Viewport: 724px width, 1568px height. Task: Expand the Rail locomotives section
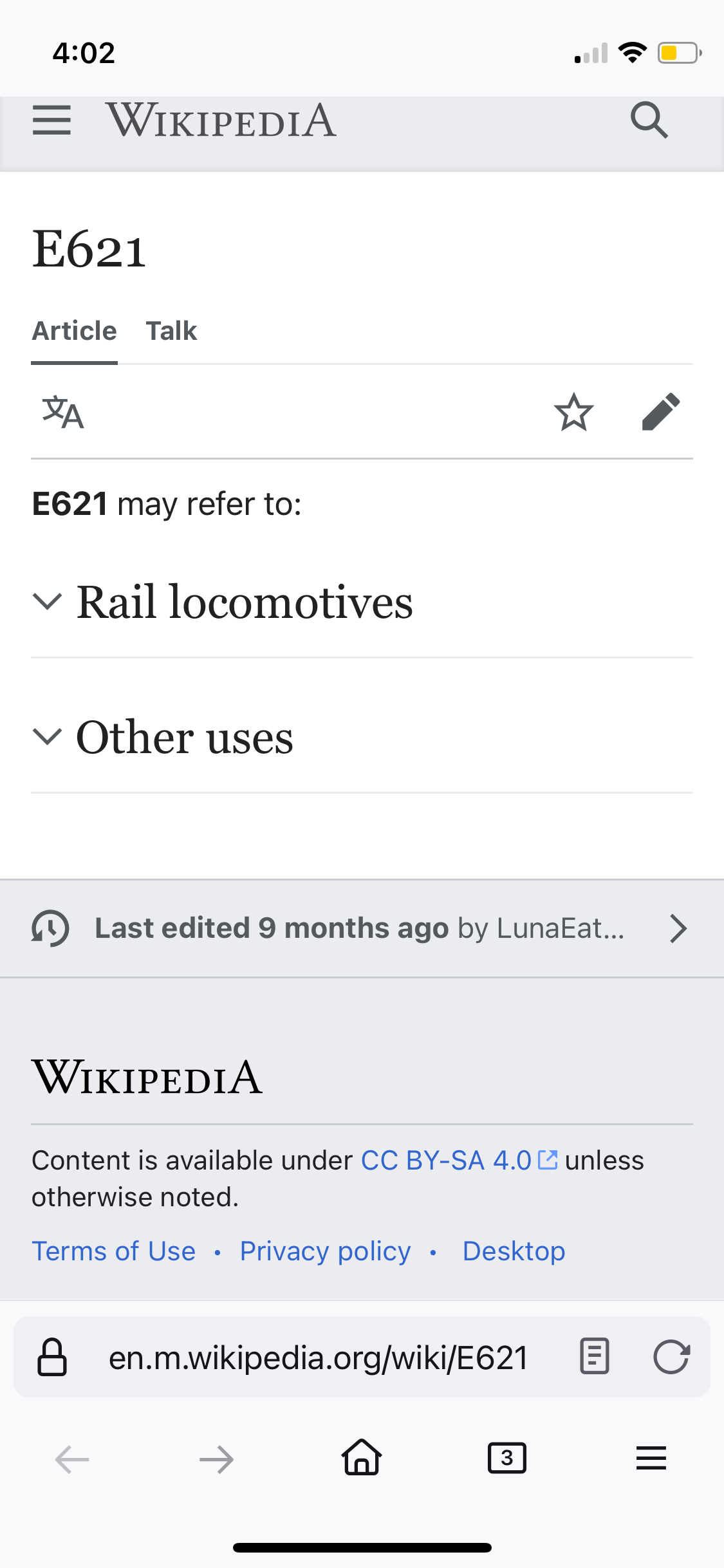245,602
